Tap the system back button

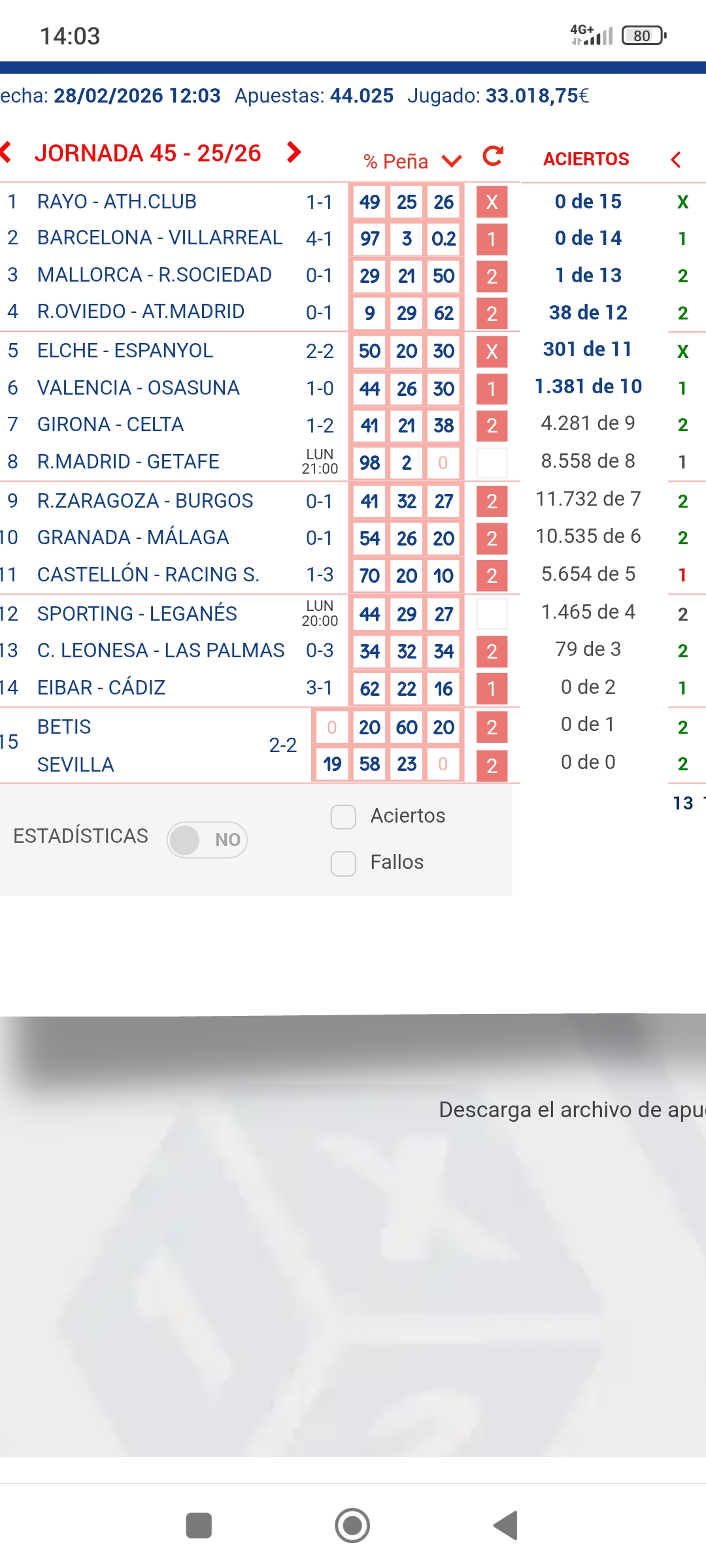[505, 1526]
